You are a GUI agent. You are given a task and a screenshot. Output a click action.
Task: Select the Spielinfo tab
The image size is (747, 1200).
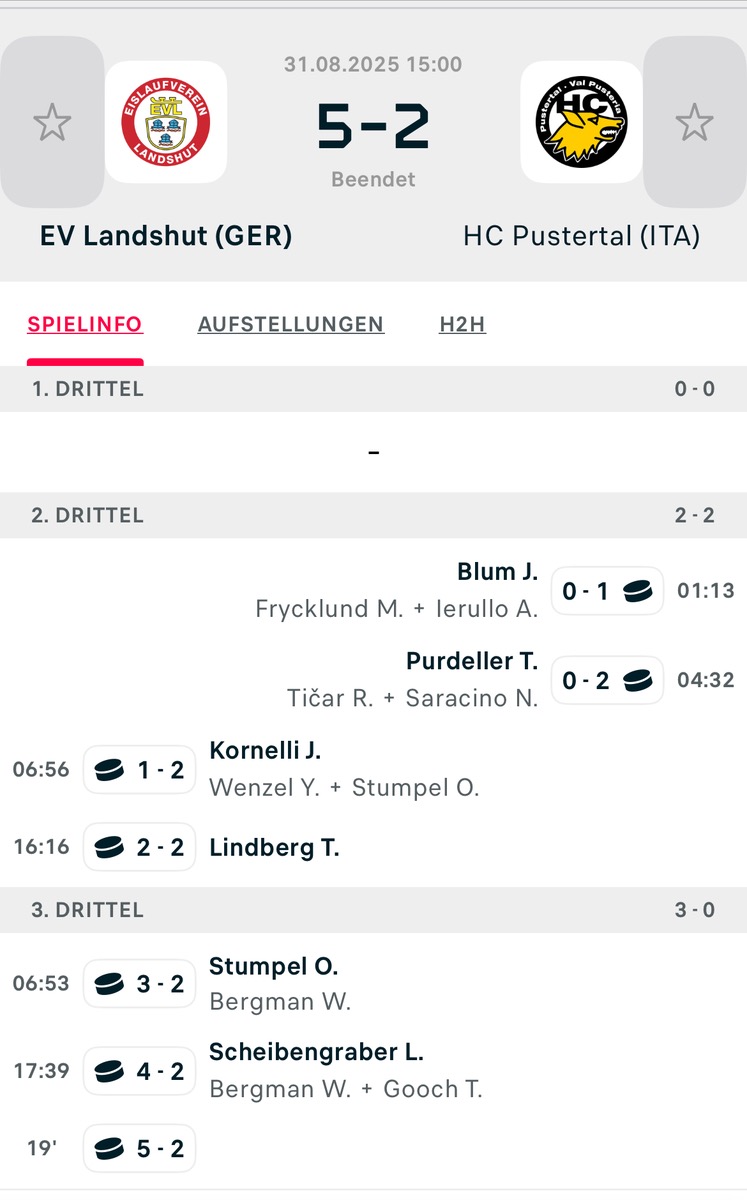(85, 324)
